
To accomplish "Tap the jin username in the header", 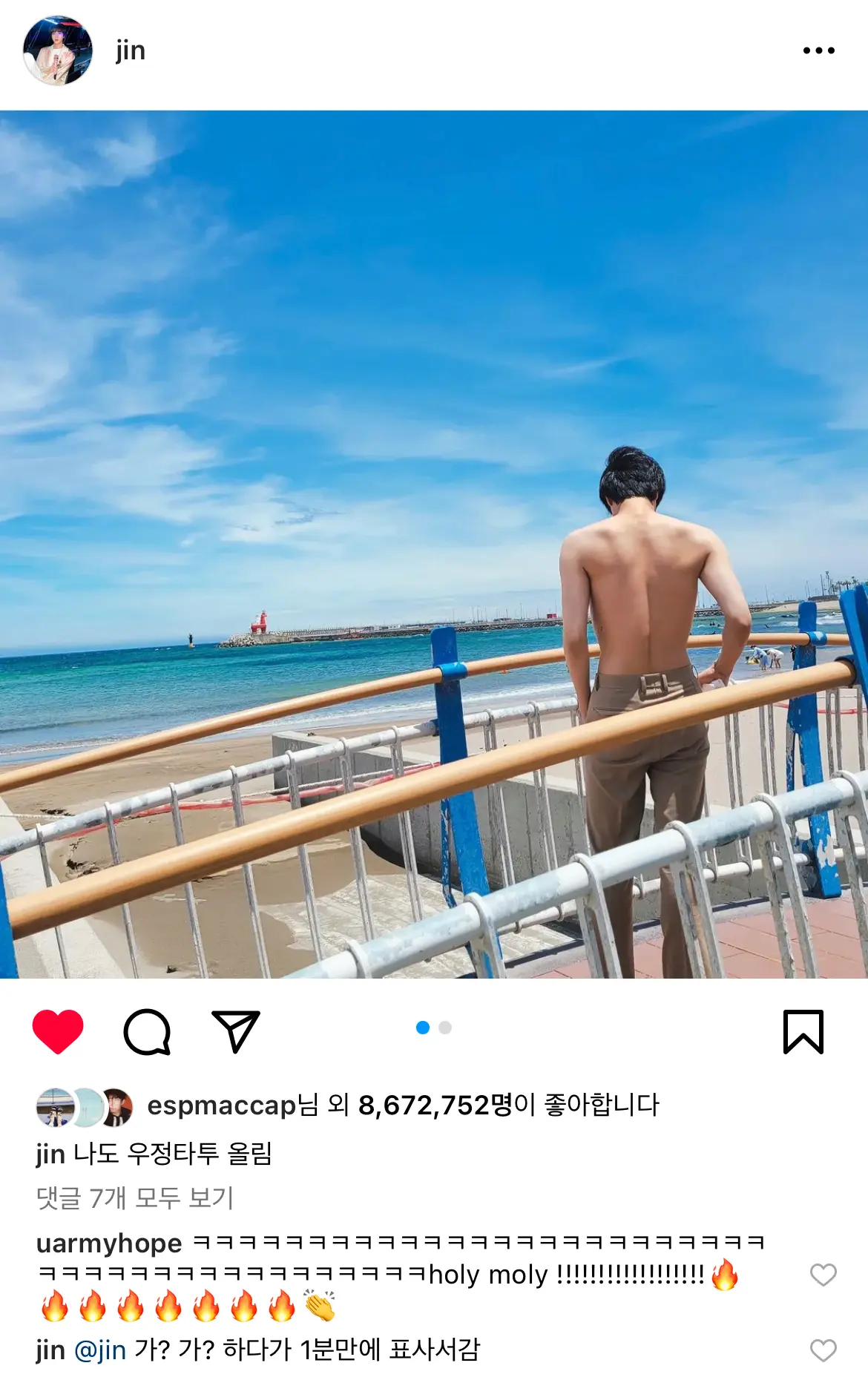I will [131, 50].
